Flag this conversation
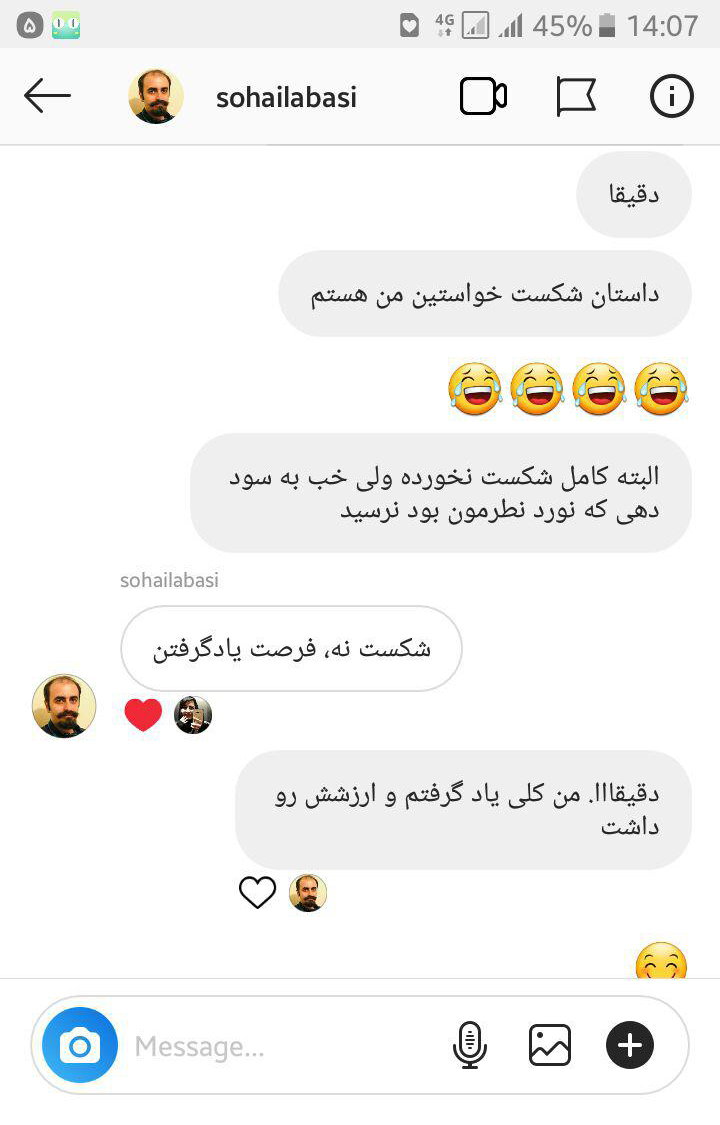 pos(576,97)
